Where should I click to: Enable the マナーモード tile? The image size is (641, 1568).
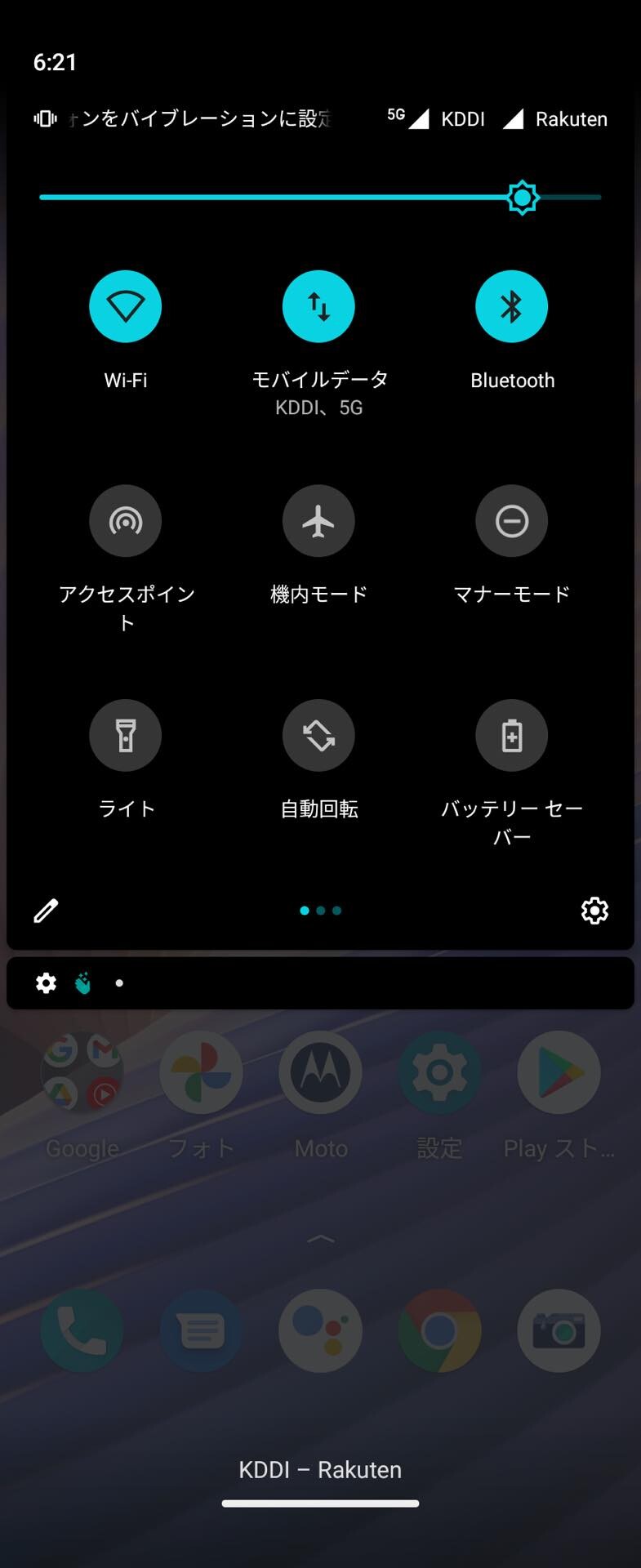point(511,521)
